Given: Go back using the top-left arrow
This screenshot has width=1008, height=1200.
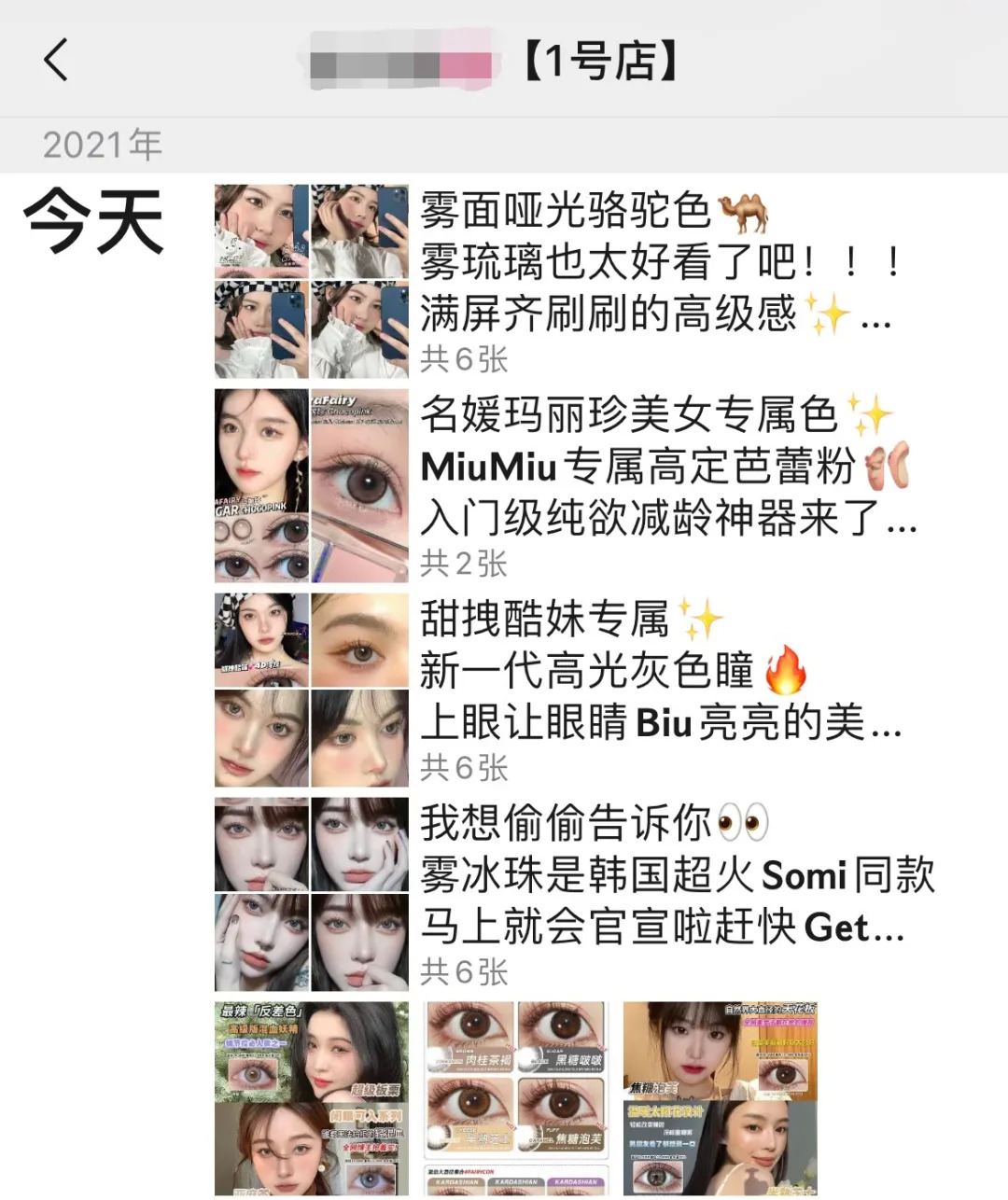Looking at the screenshot, I should pyautogui.click(x=56, y=61).
